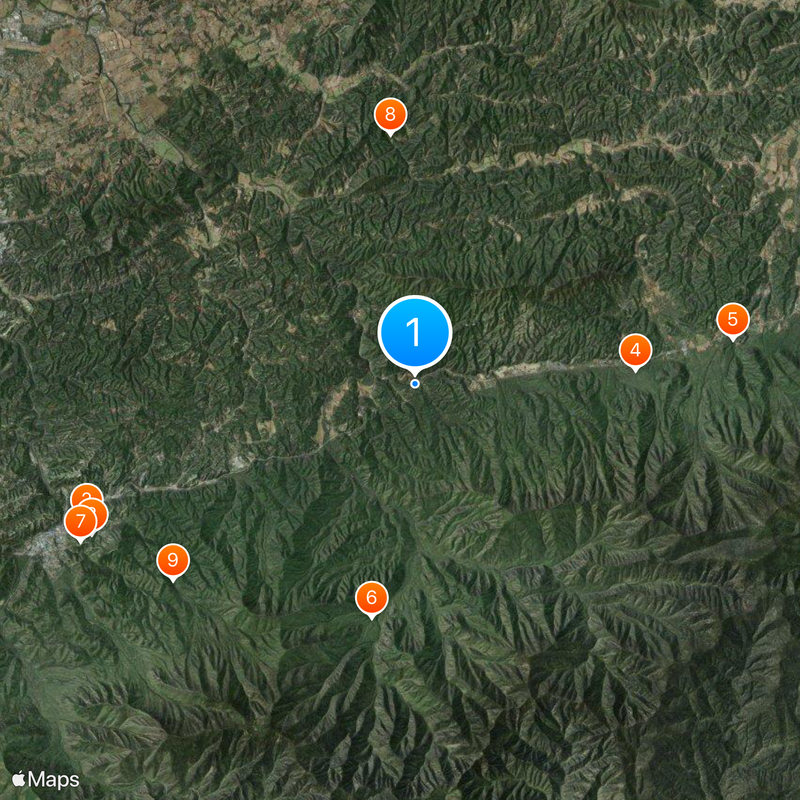The width and height of the screenshot is (800, 800).
Task: Choose the orange map pin numbered 8
Action: point(390,114)
